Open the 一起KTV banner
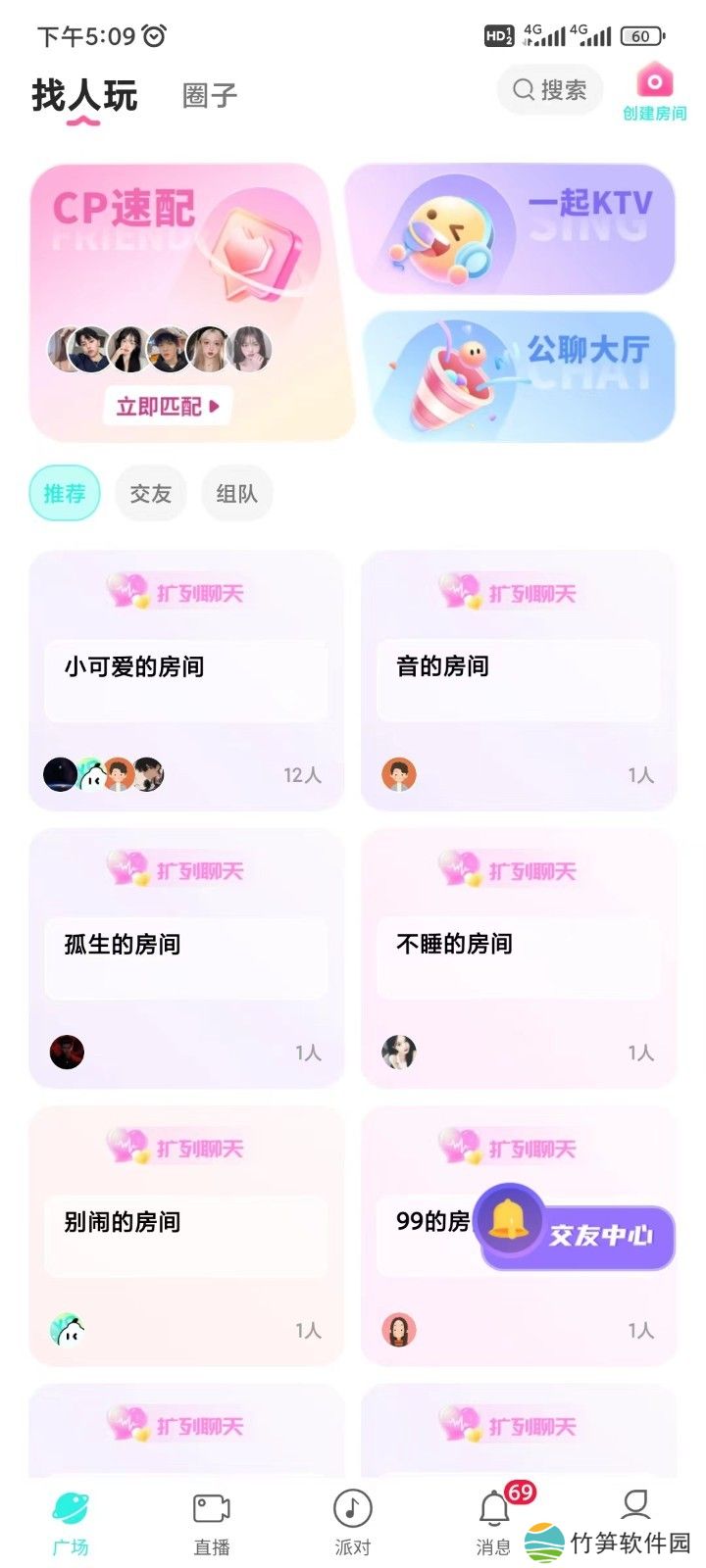This screenshot has height=1568, width=706. point(510,228)
